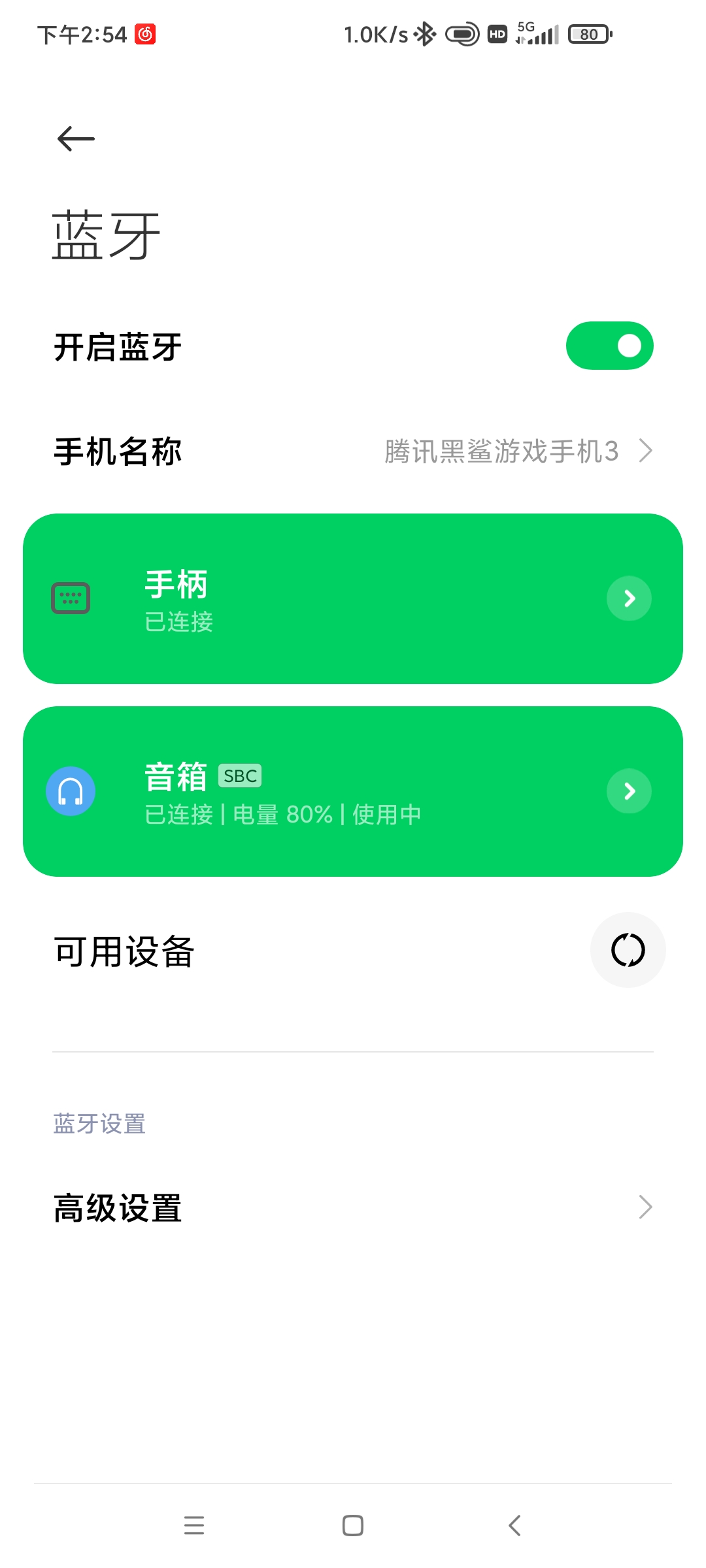Open recent apps from navigation bar
This screenshot has width=706, height=1568.
194,1526
